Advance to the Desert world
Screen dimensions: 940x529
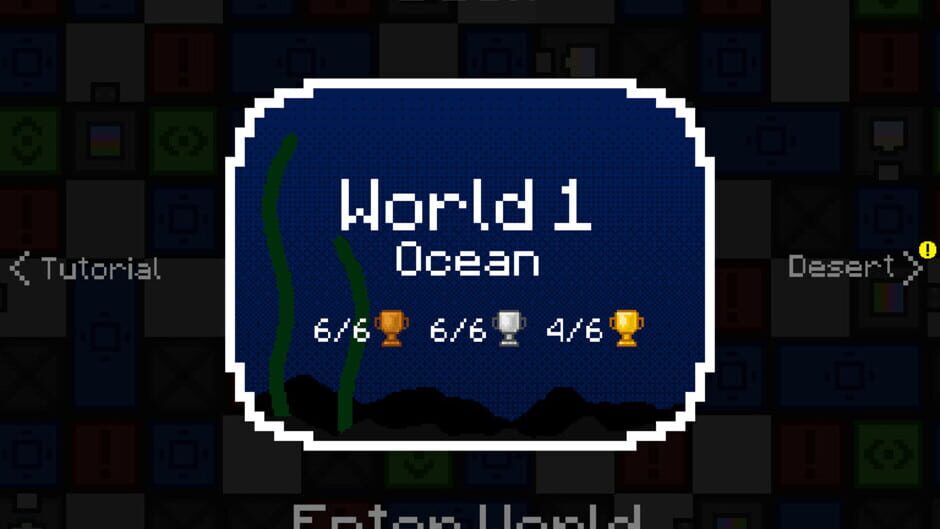coord(855,267)
